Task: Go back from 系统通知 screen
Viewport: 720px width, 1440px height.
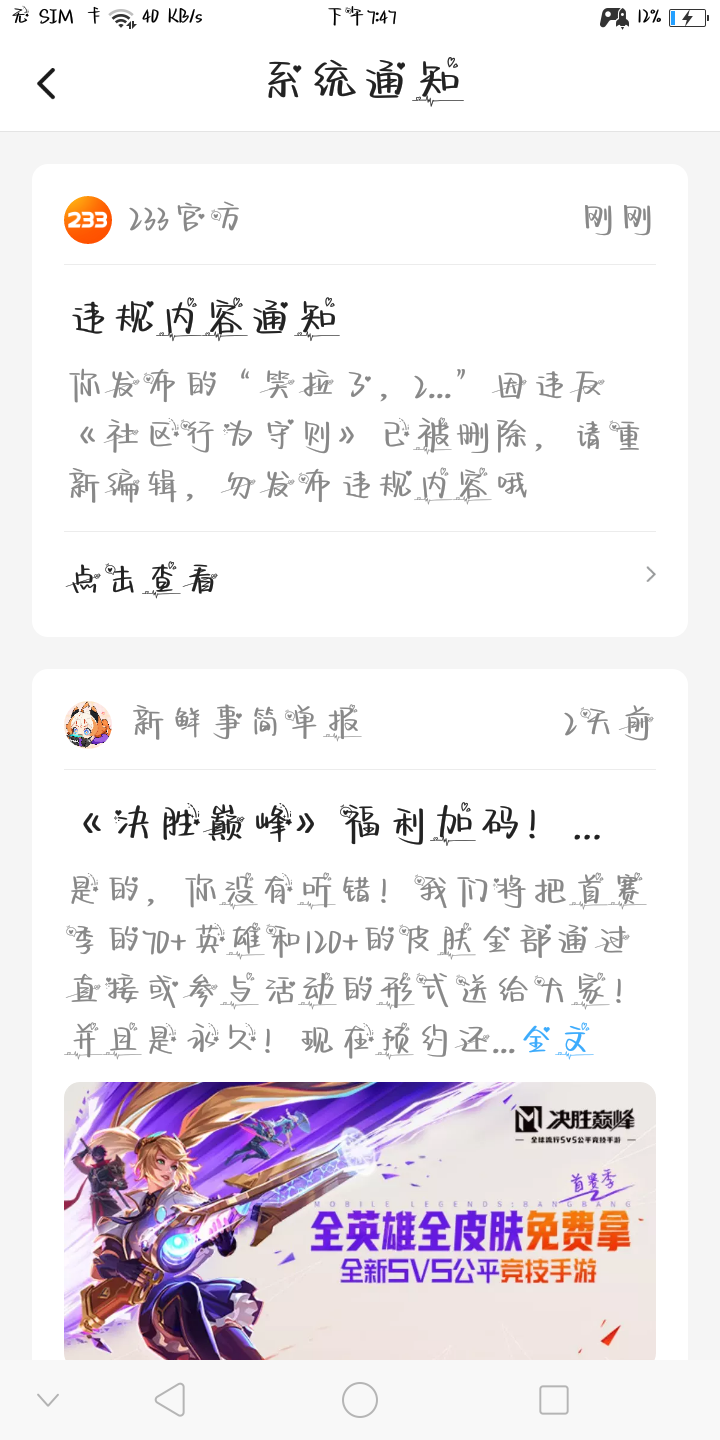Action: coord(47,83)
